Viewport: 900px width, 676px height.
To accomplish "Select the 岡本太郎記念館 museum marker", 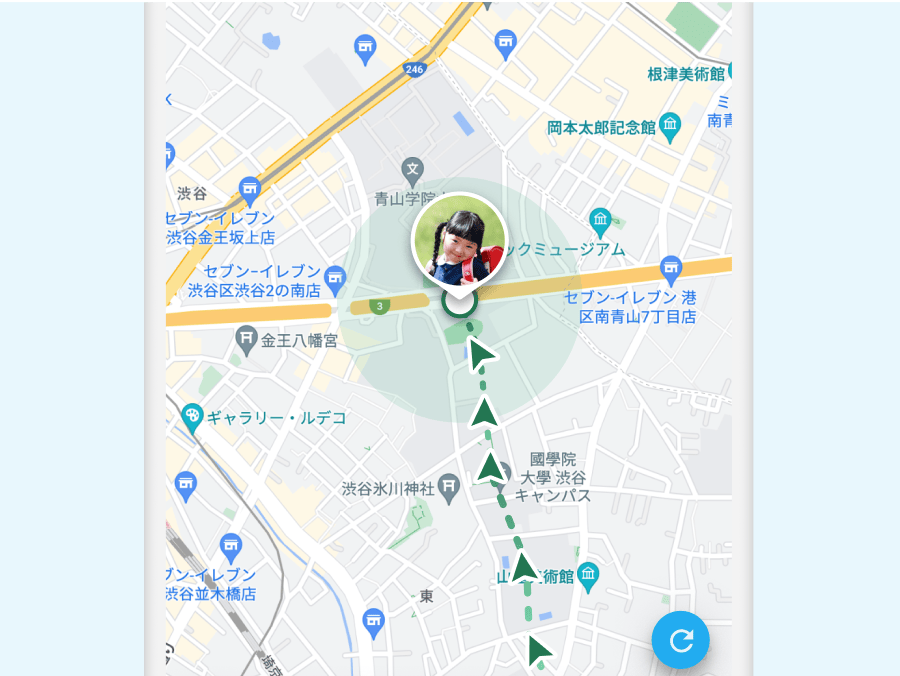I will pyautogui.click(x=670, y=127).
